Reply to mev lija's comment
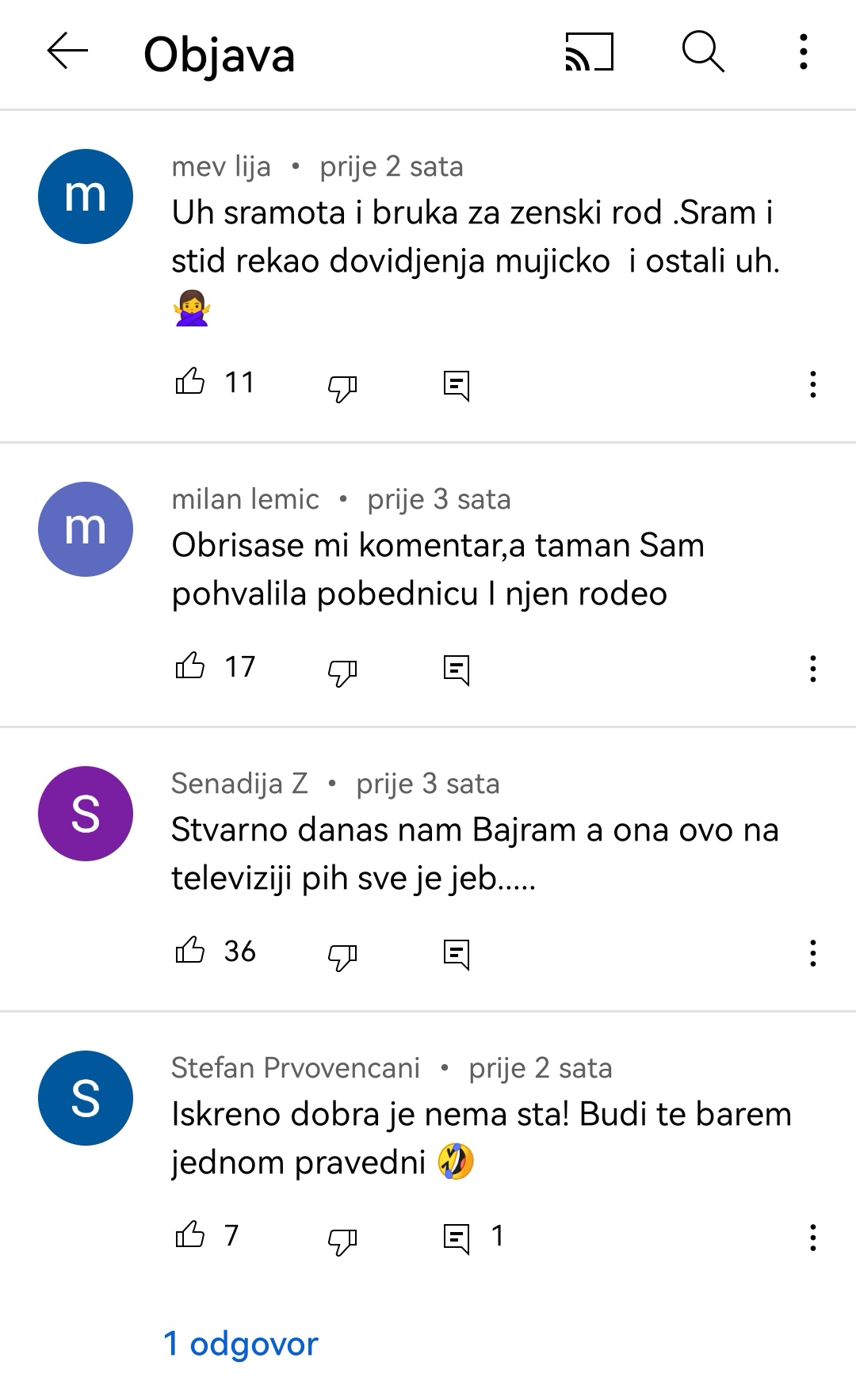This screenshot has height=1400, width=856. coord(457,386)
